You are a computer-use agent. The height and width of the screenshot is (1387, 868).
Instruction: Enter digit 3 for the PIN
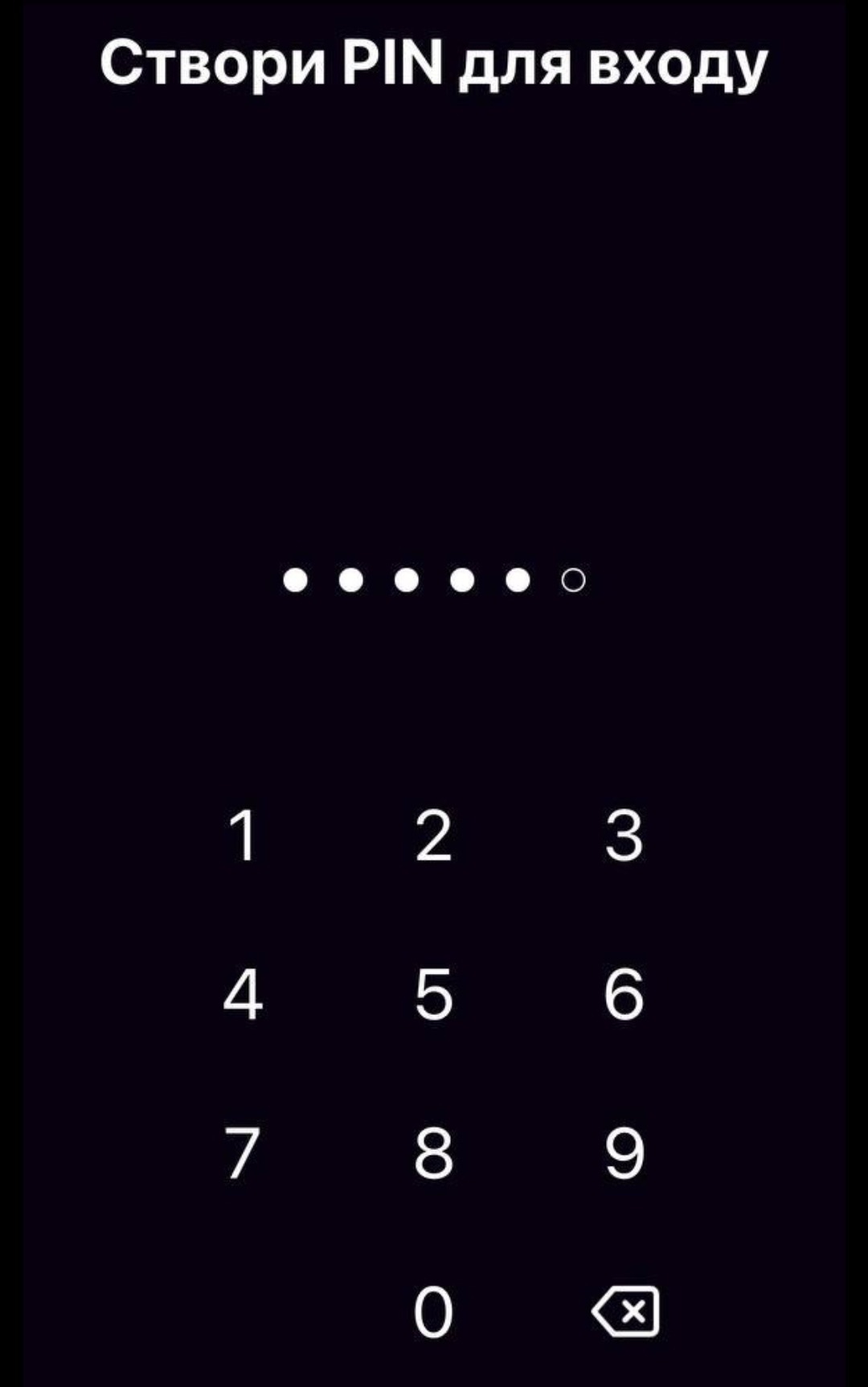click(624, 835)
